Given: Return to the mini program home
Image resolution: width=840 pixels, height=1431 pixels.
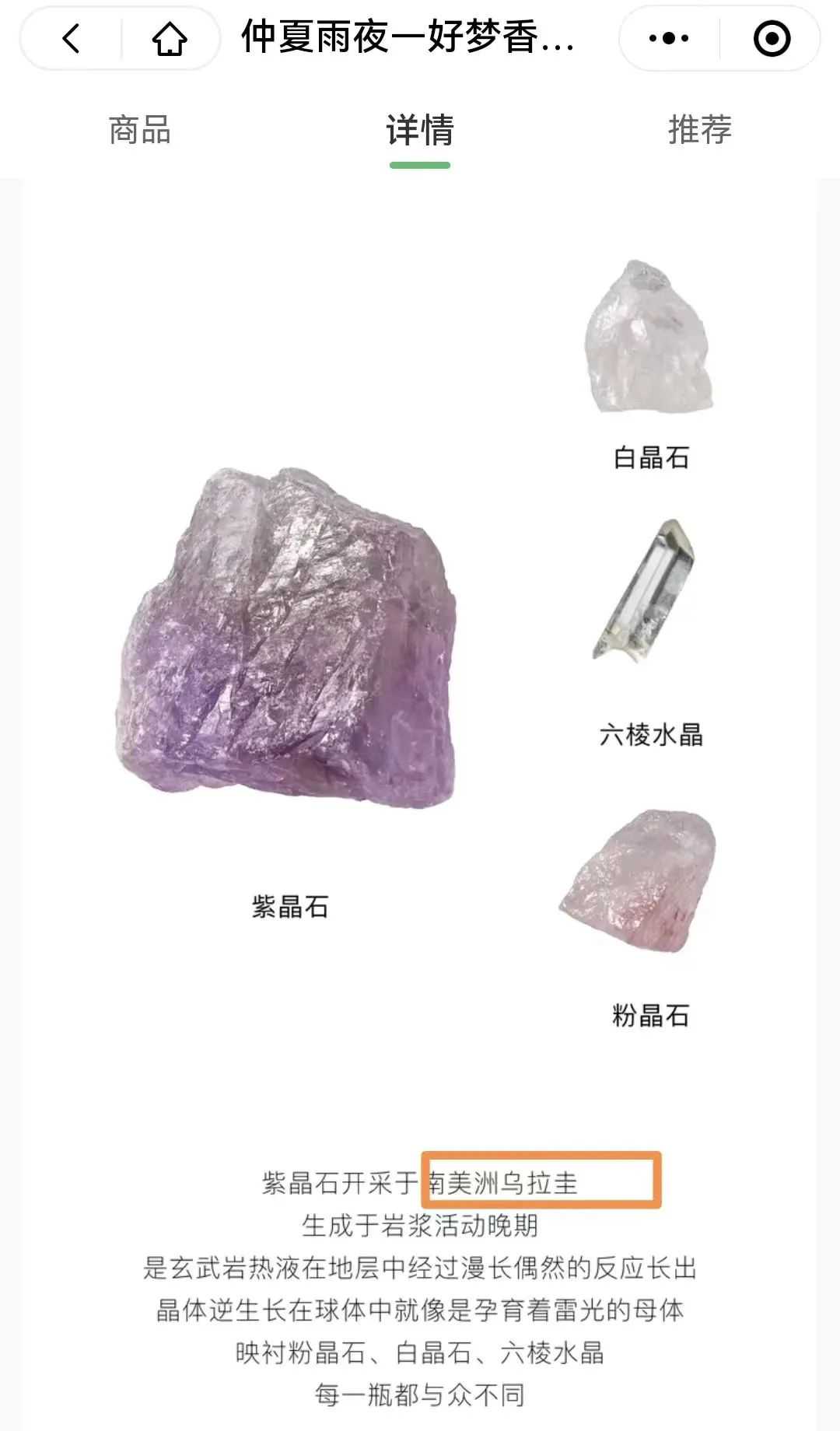Looking at the screenshot, I should coord(170,38).
